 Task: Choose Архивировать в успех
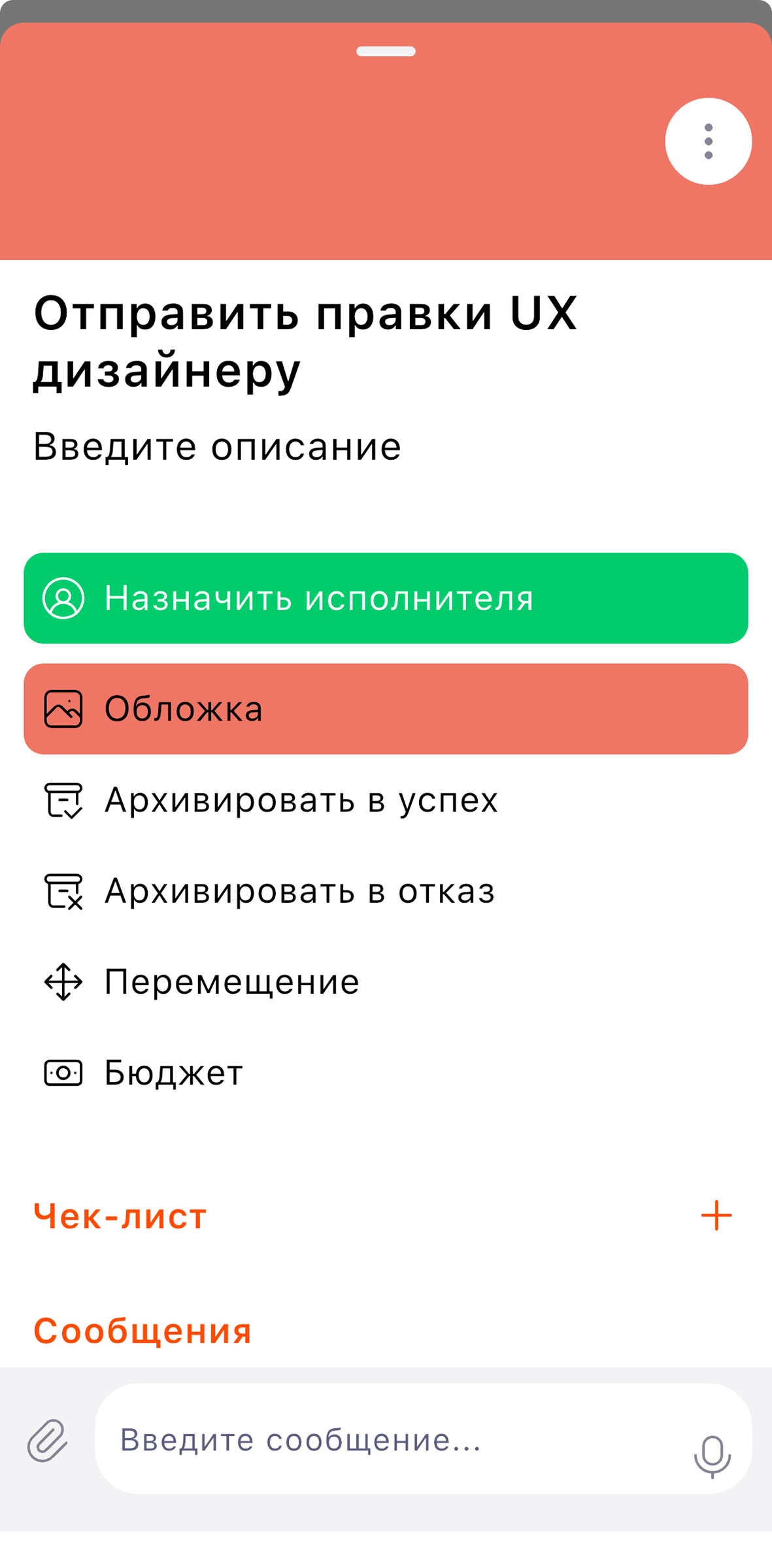[386, 800]
